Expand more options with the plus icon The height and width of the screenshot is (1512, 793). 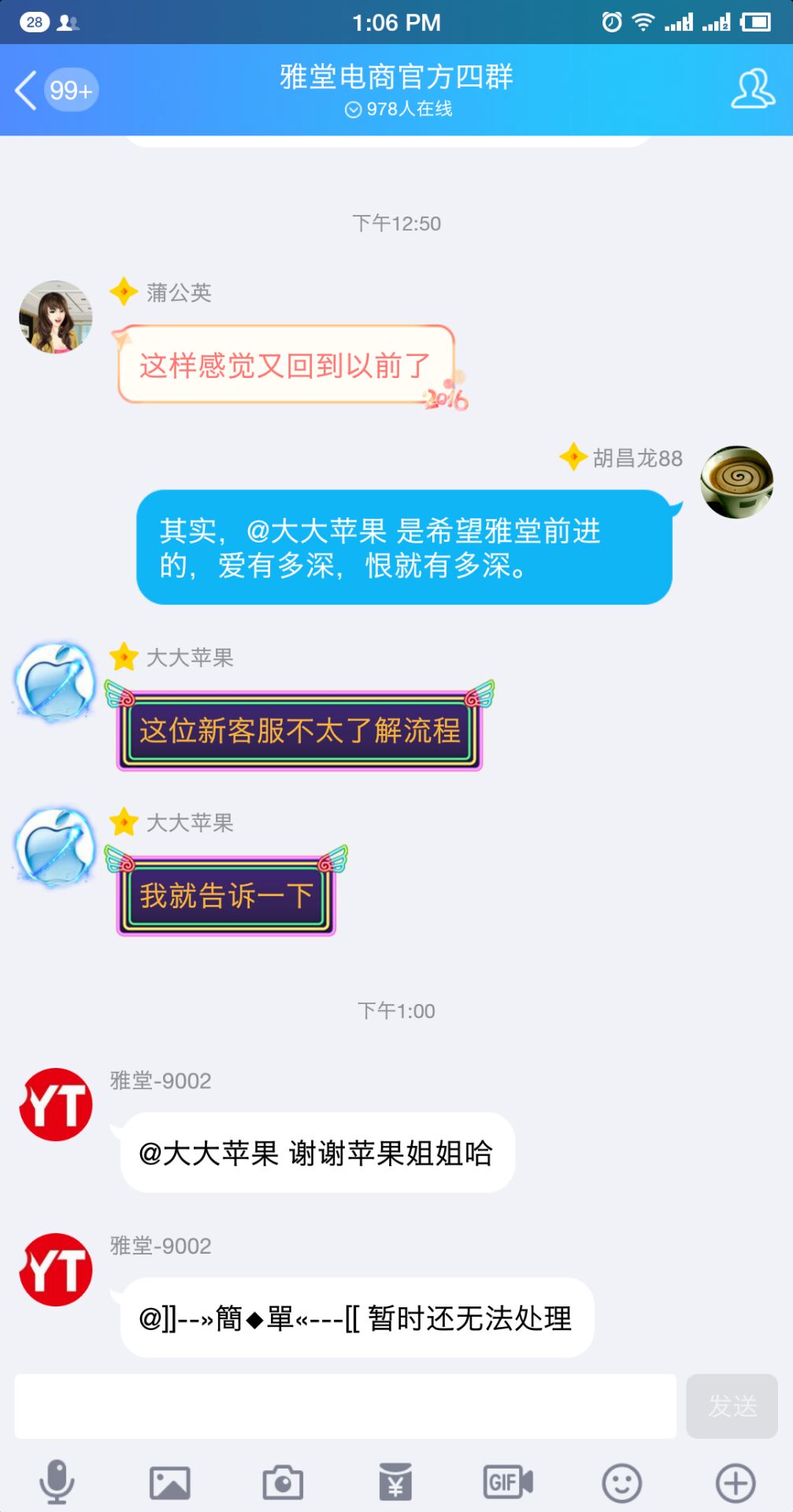coord(735,1482)
